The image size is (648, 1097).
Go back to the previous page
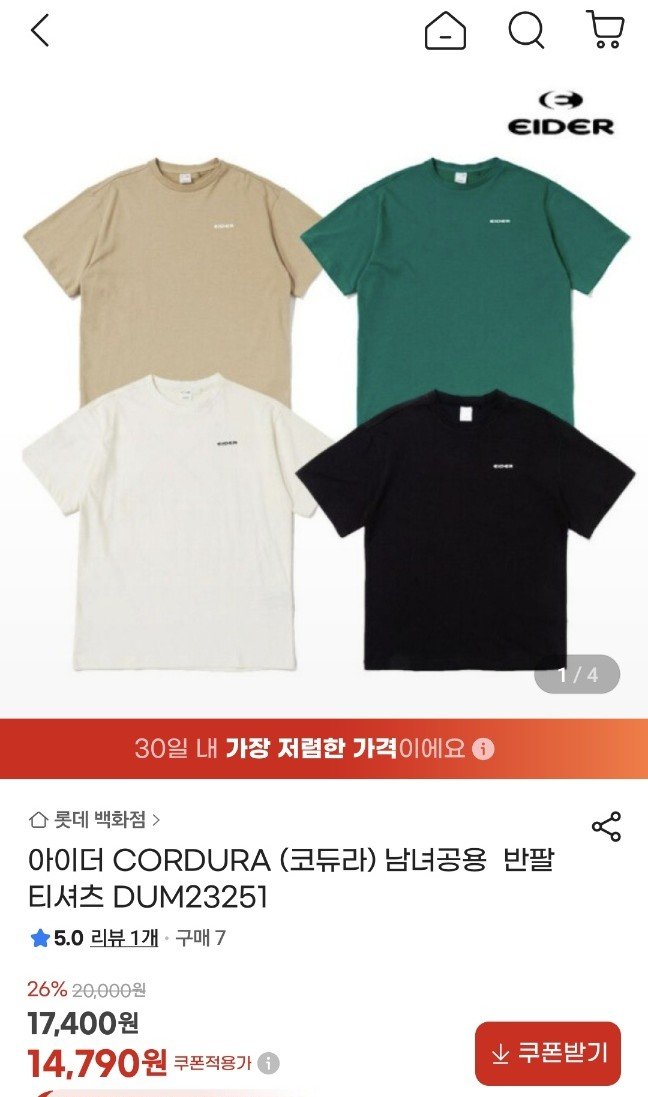coord(40,31)
